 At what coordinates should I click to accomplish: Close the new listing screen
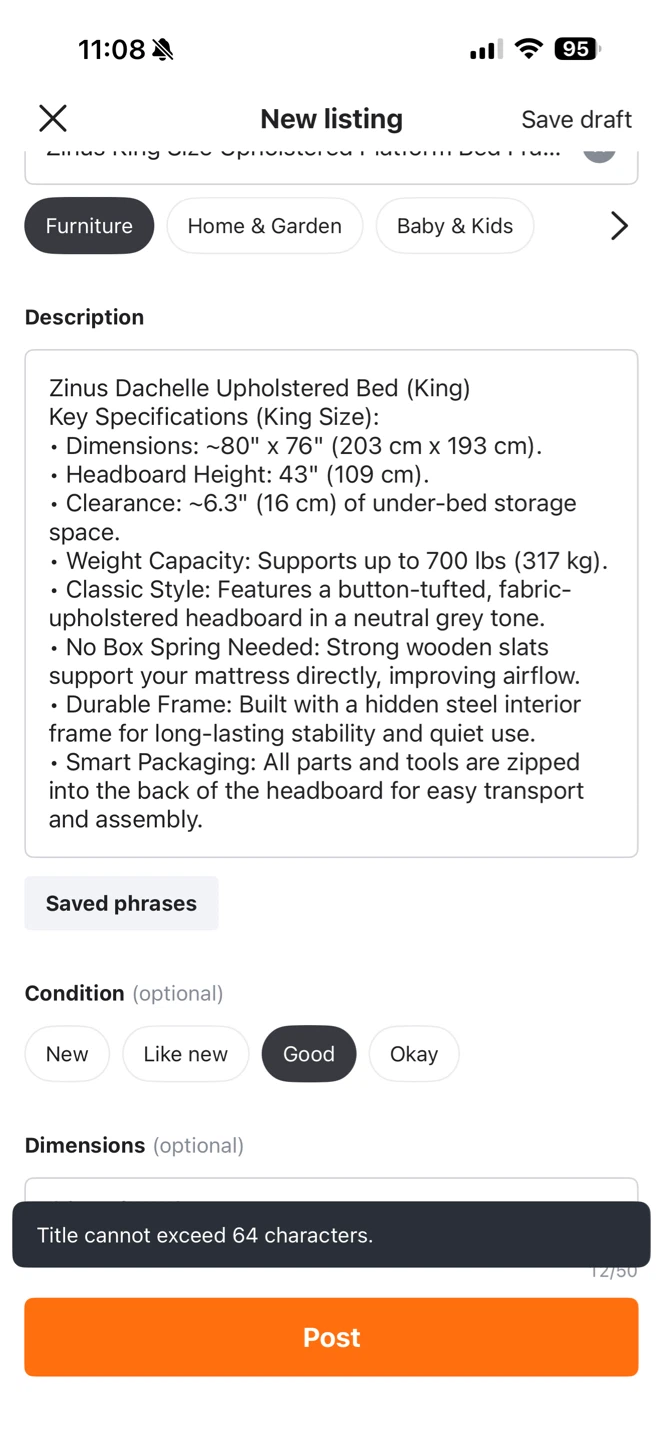pos(53,118)
